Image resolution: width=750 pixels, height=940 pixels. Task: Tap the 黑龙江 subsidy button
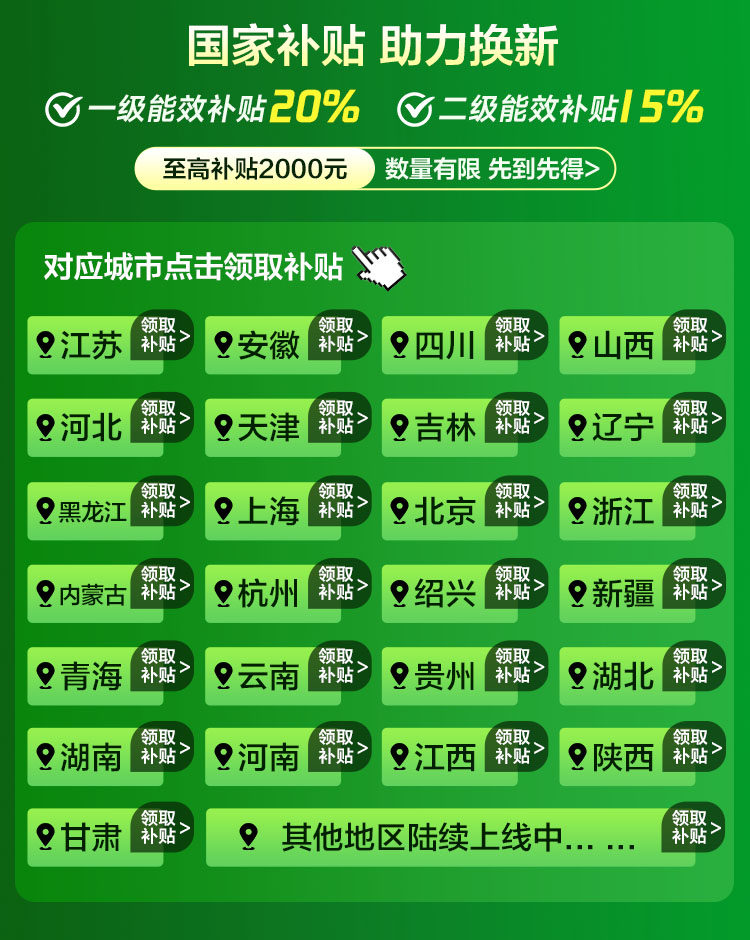[110, 508]
